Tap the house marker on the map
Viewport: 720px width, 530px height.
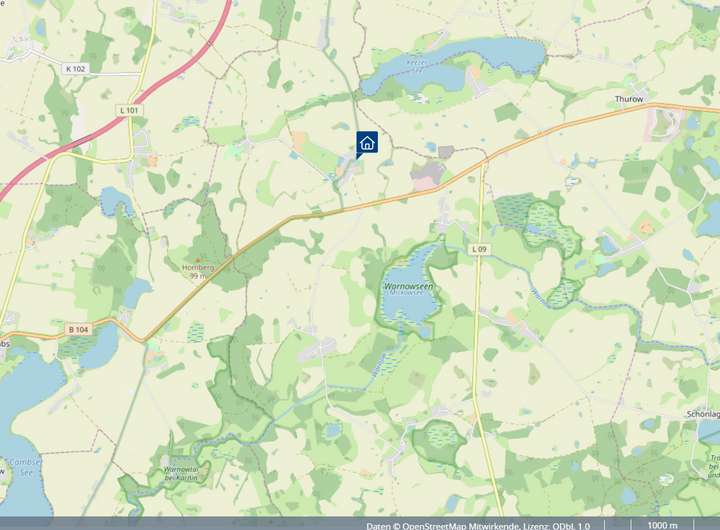(367, 143)
